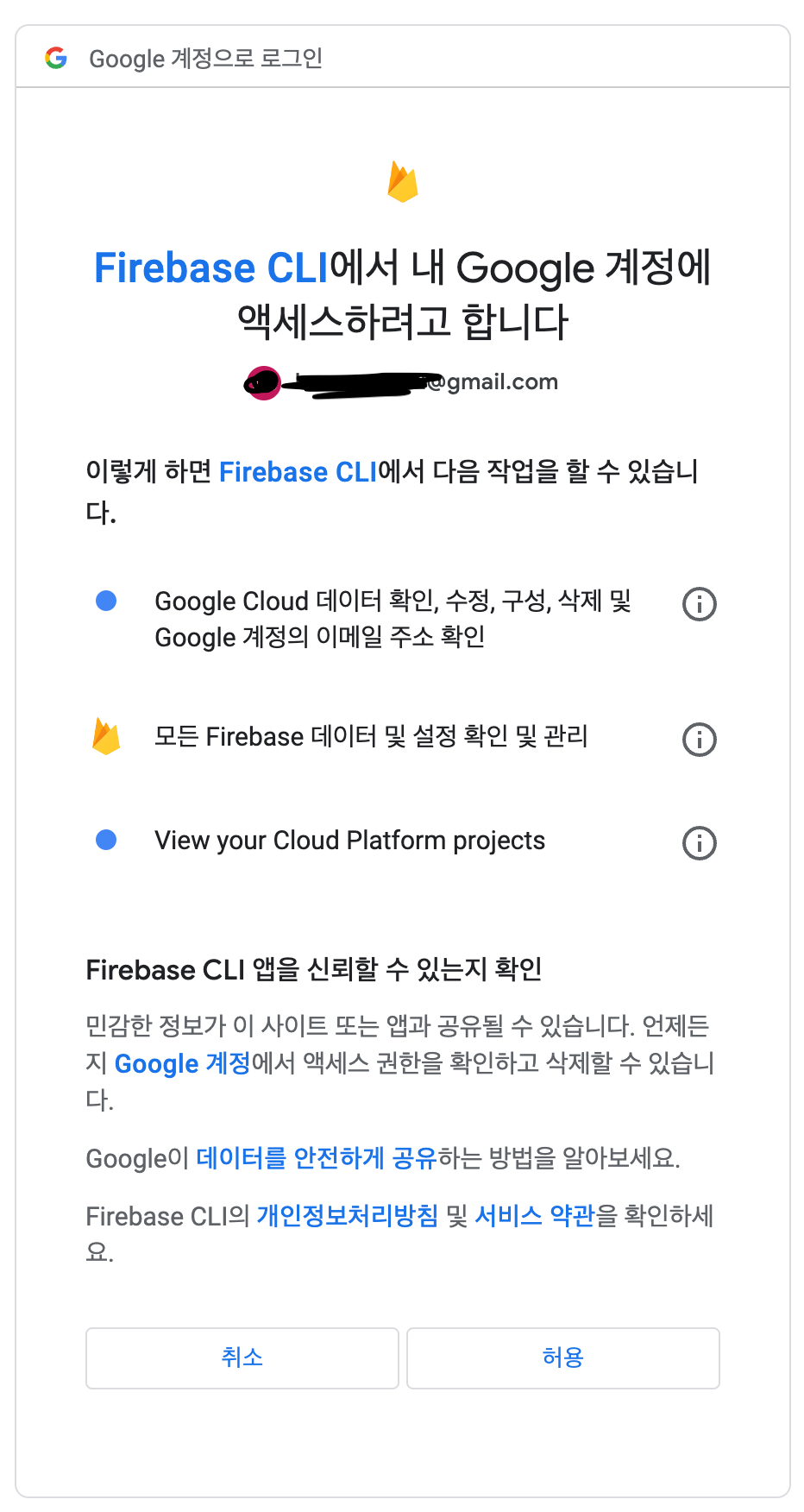Image resolution: width=804 pixels, height=1512 pixels.
Task: Tap the Firebase CLI link in the permissions sentence
Action: (298, 472)
